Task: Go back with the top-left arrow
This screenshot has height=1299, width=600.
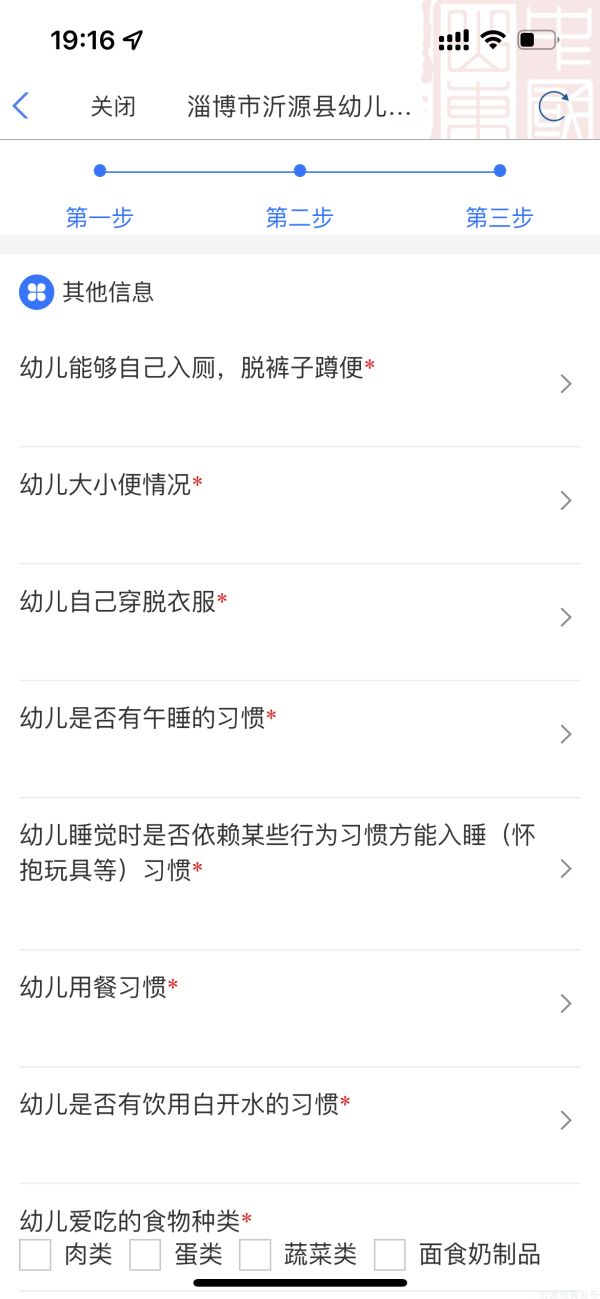Action: point(21,106)
